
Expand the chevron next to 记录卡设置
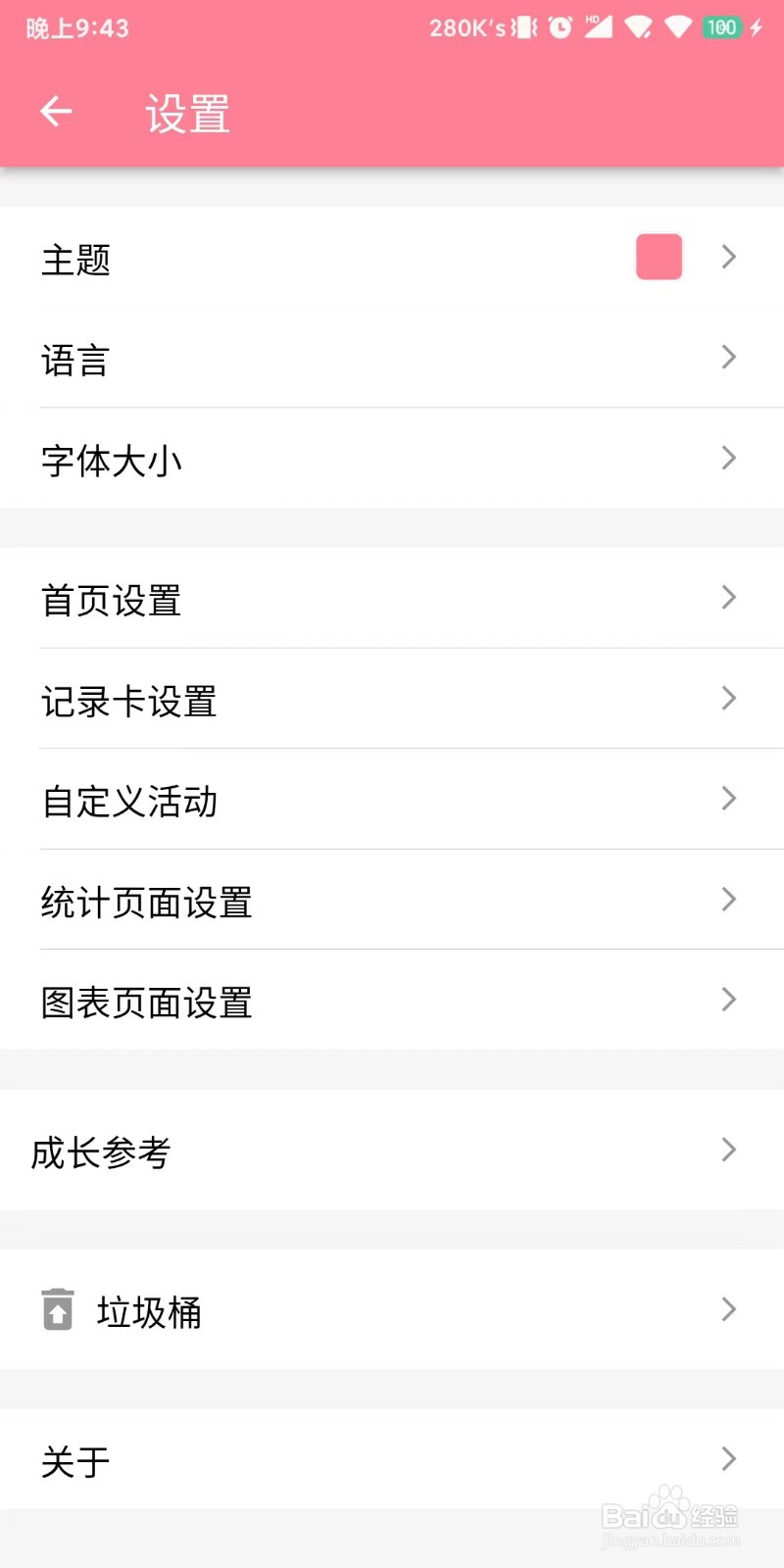(729, 699)
